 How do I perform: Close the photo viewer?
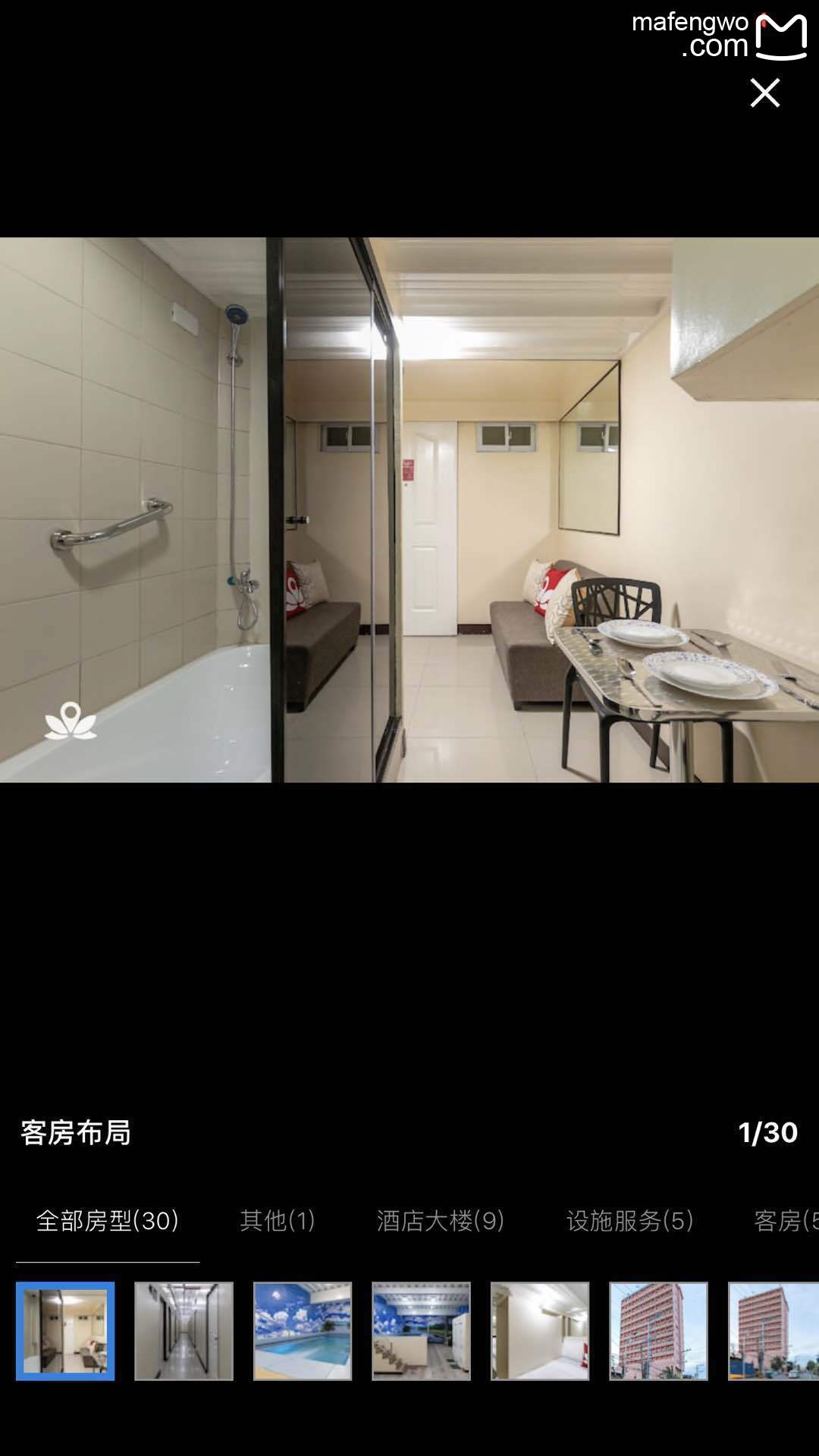[x=764, y=93]
